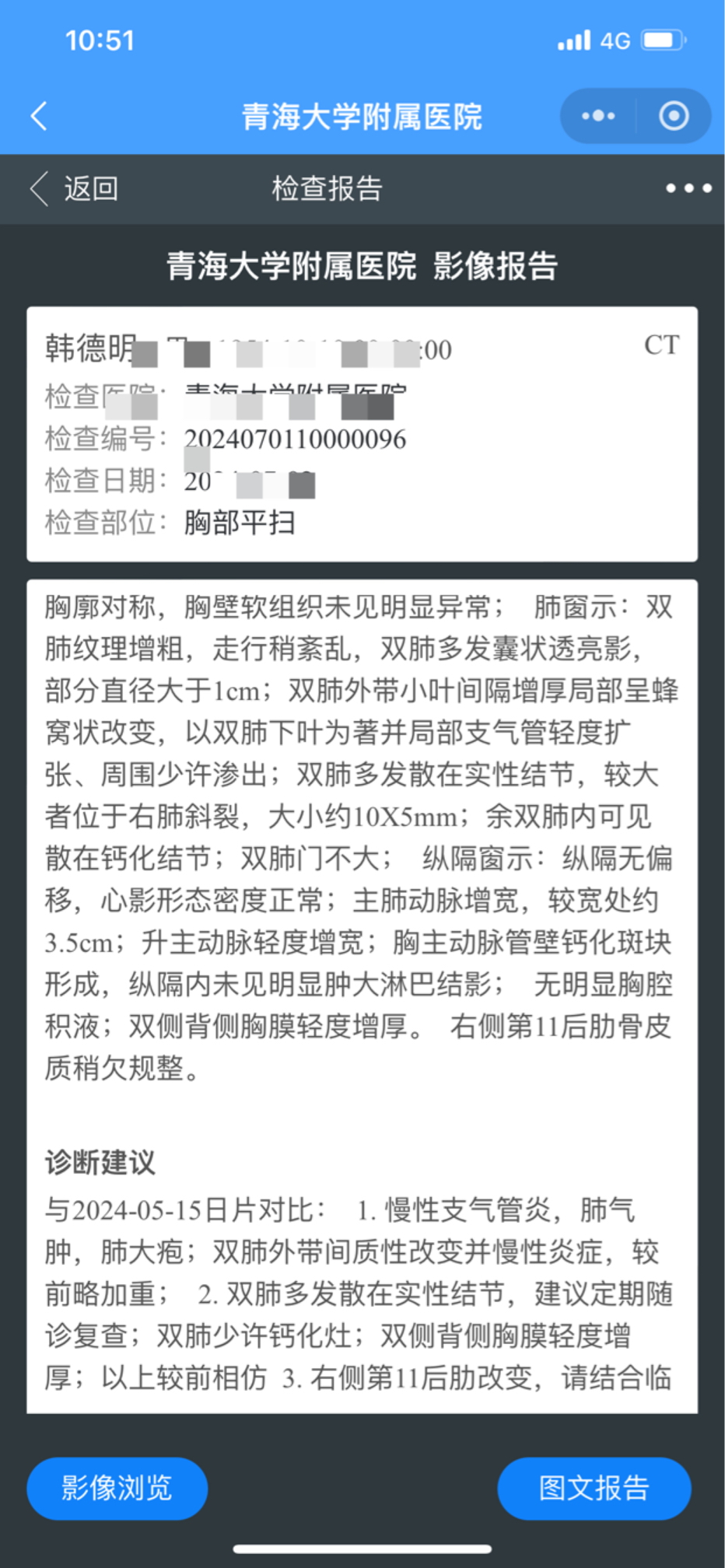
Task: Tap the back arrow in the blue header
Action: pos(39,117)
